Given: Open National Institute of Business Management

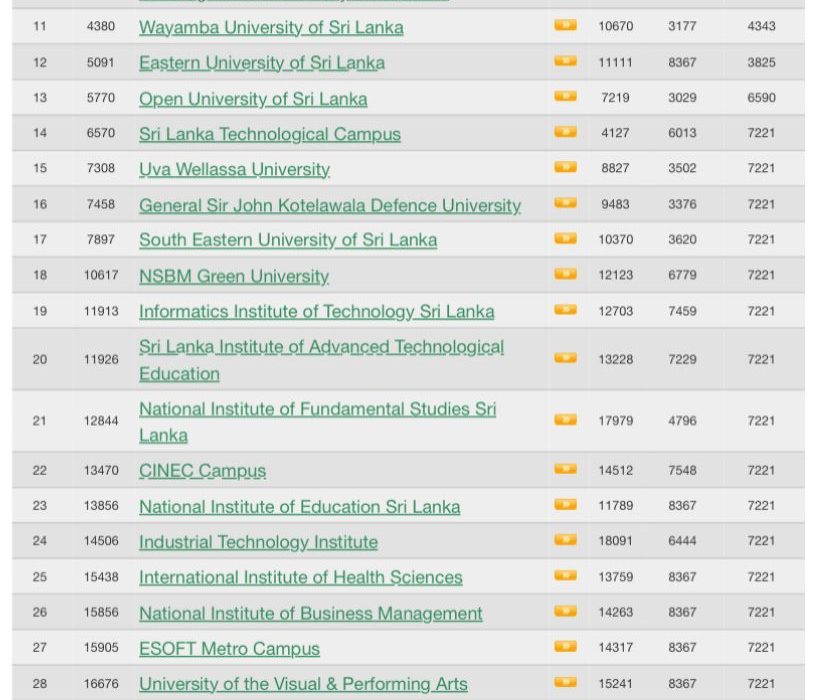Looking at the screenshot, I should [310, 614].
